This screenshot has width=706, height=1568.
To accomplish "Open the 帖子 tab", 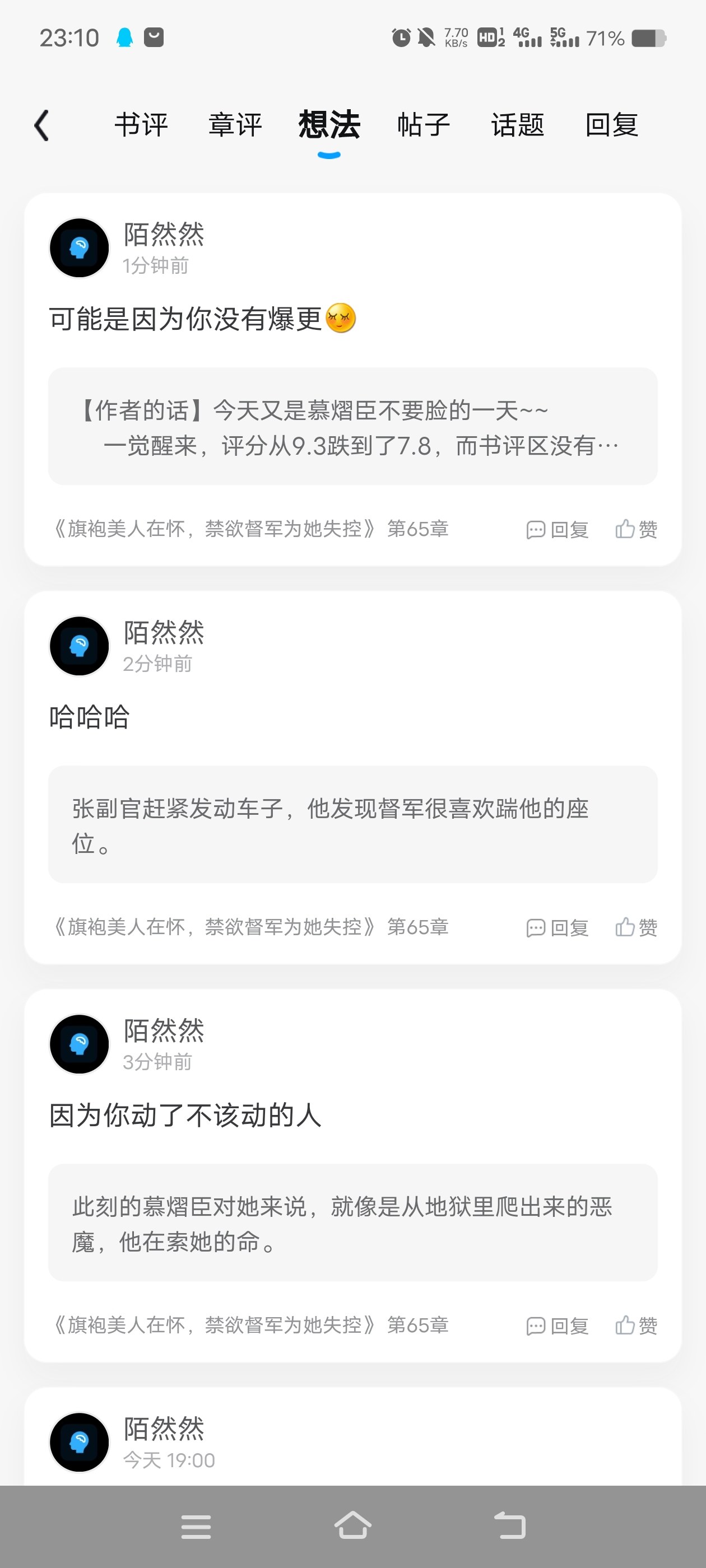I will point(424,125).
